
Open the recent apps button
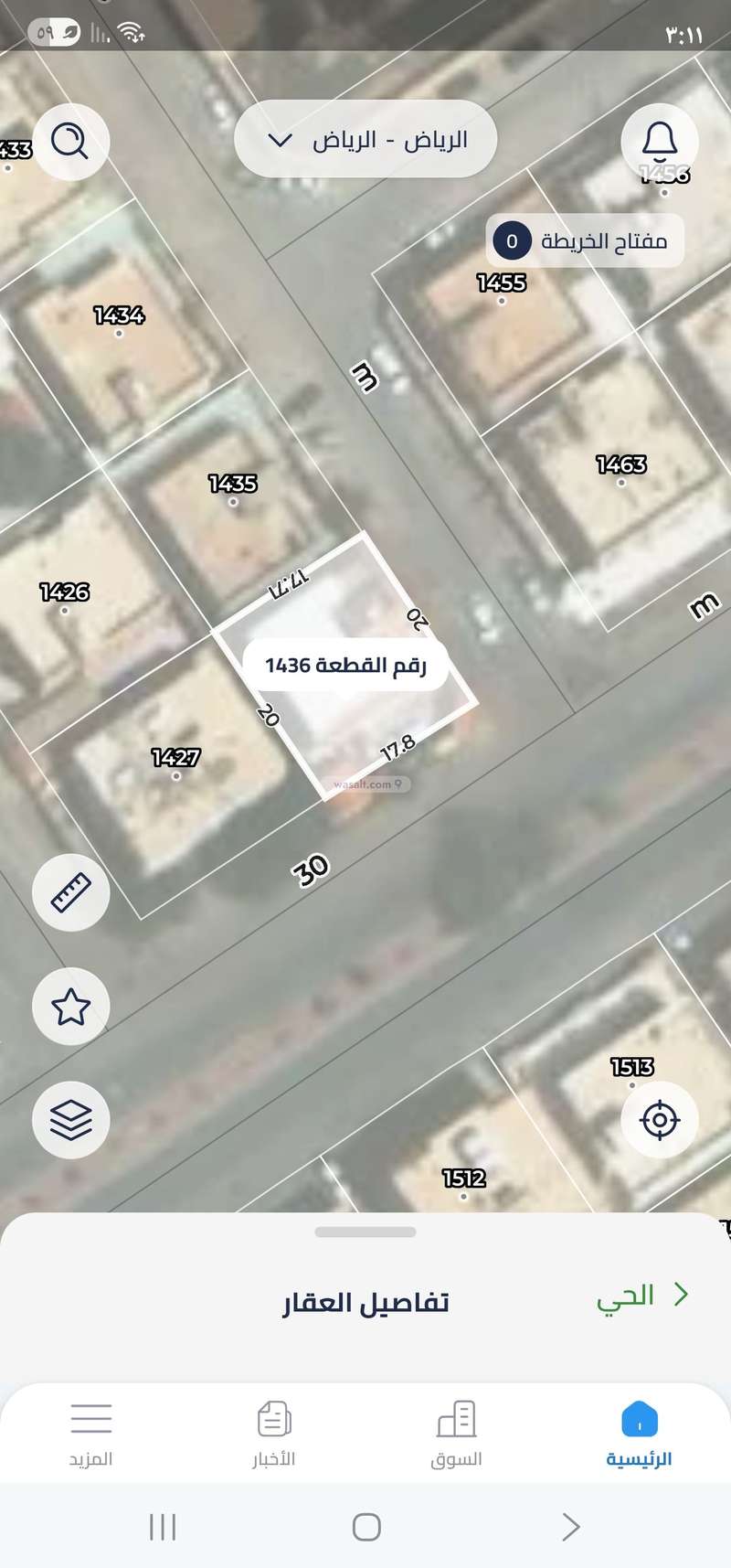coord(162,1527)
